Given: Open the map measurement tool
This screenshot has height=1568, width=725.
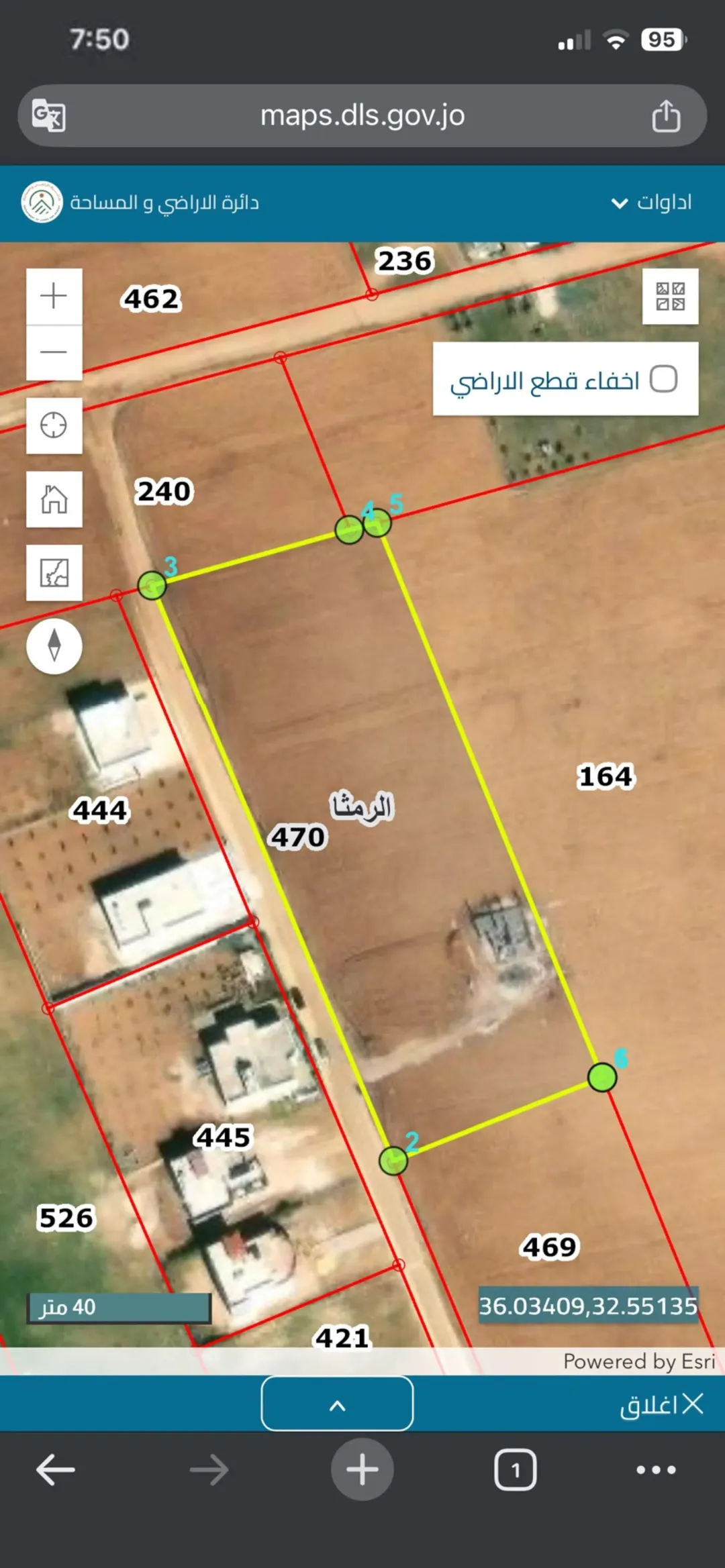Looking at the screenshot, I should pos(54,573).
